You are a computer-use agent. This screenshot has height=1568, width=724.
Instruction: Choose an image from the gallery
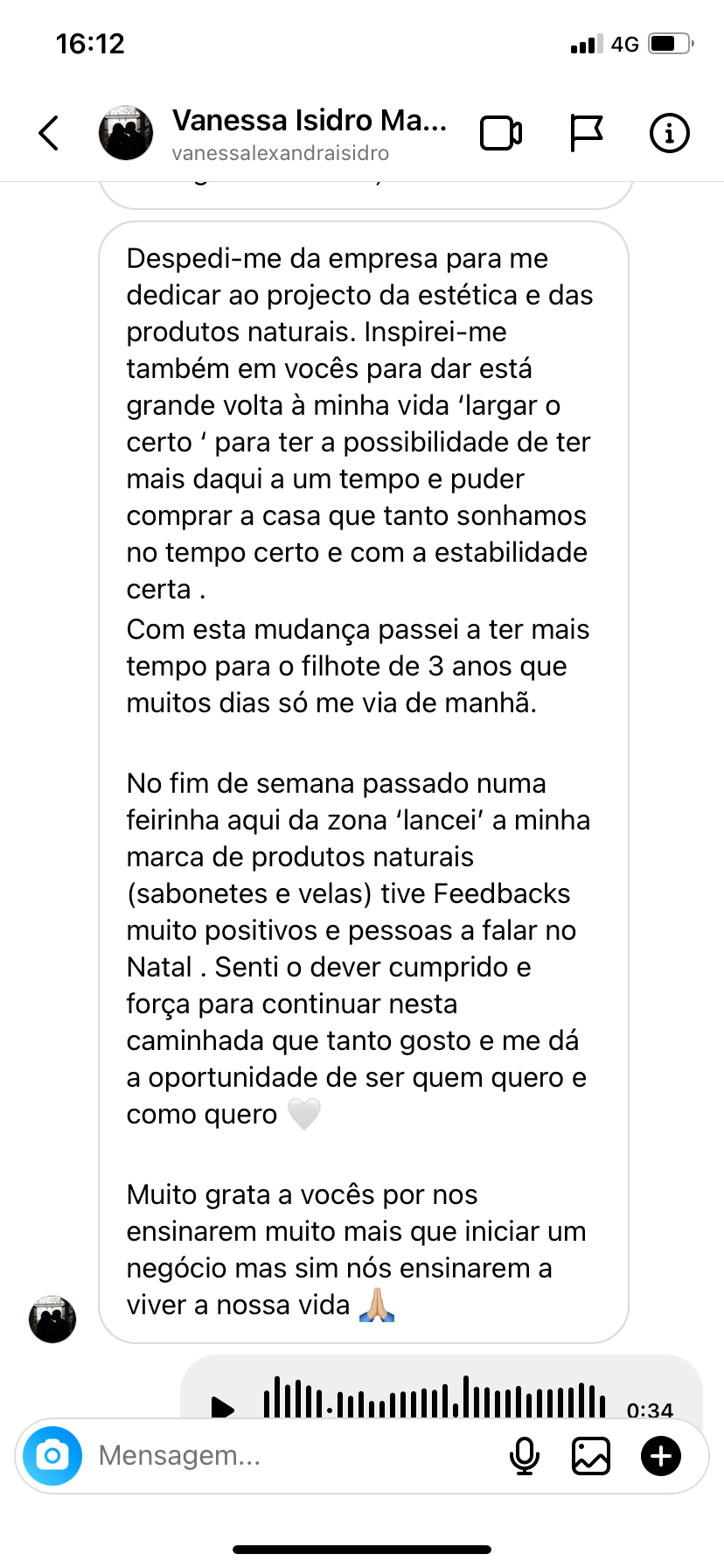[x=591, y=1456]
